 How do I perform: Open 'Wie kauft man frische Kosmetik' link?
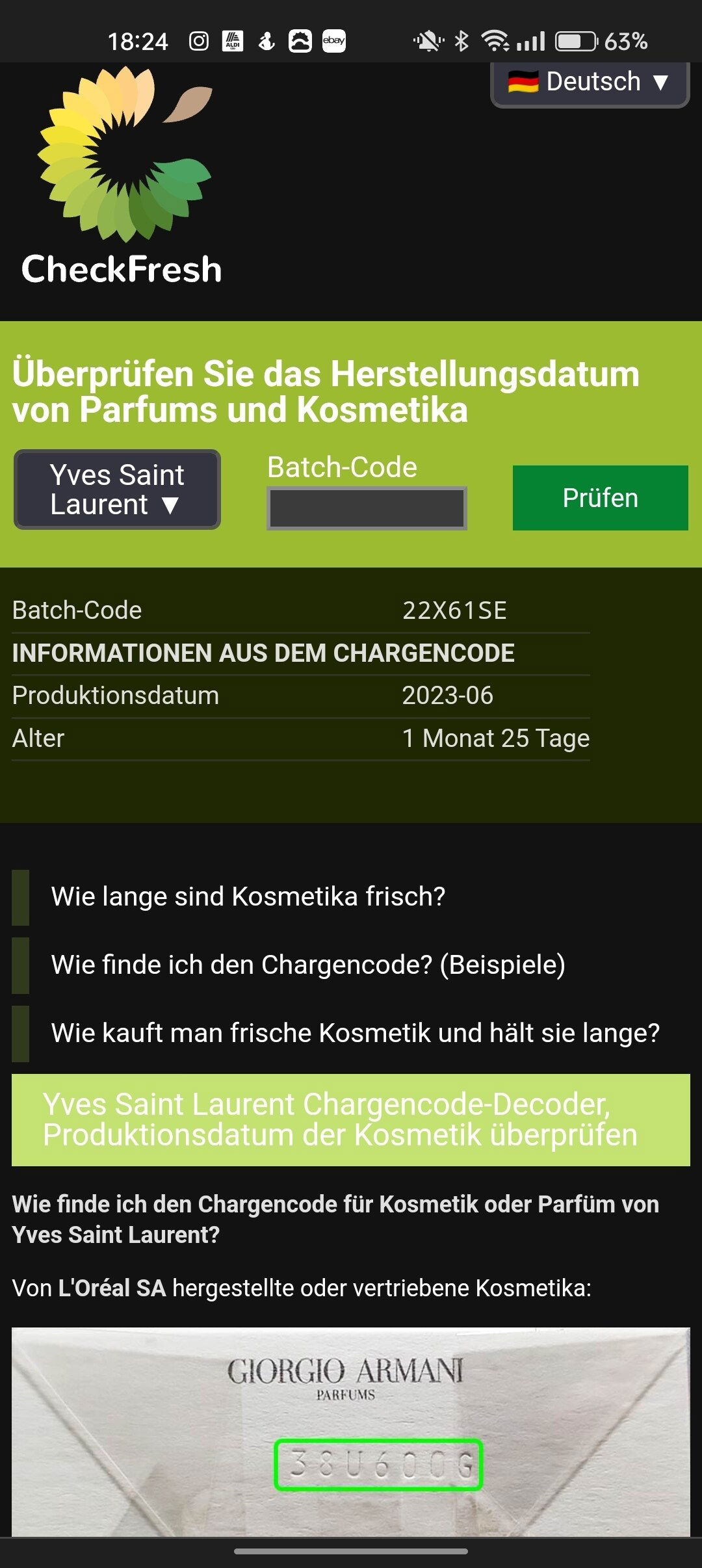point(356,1034)
